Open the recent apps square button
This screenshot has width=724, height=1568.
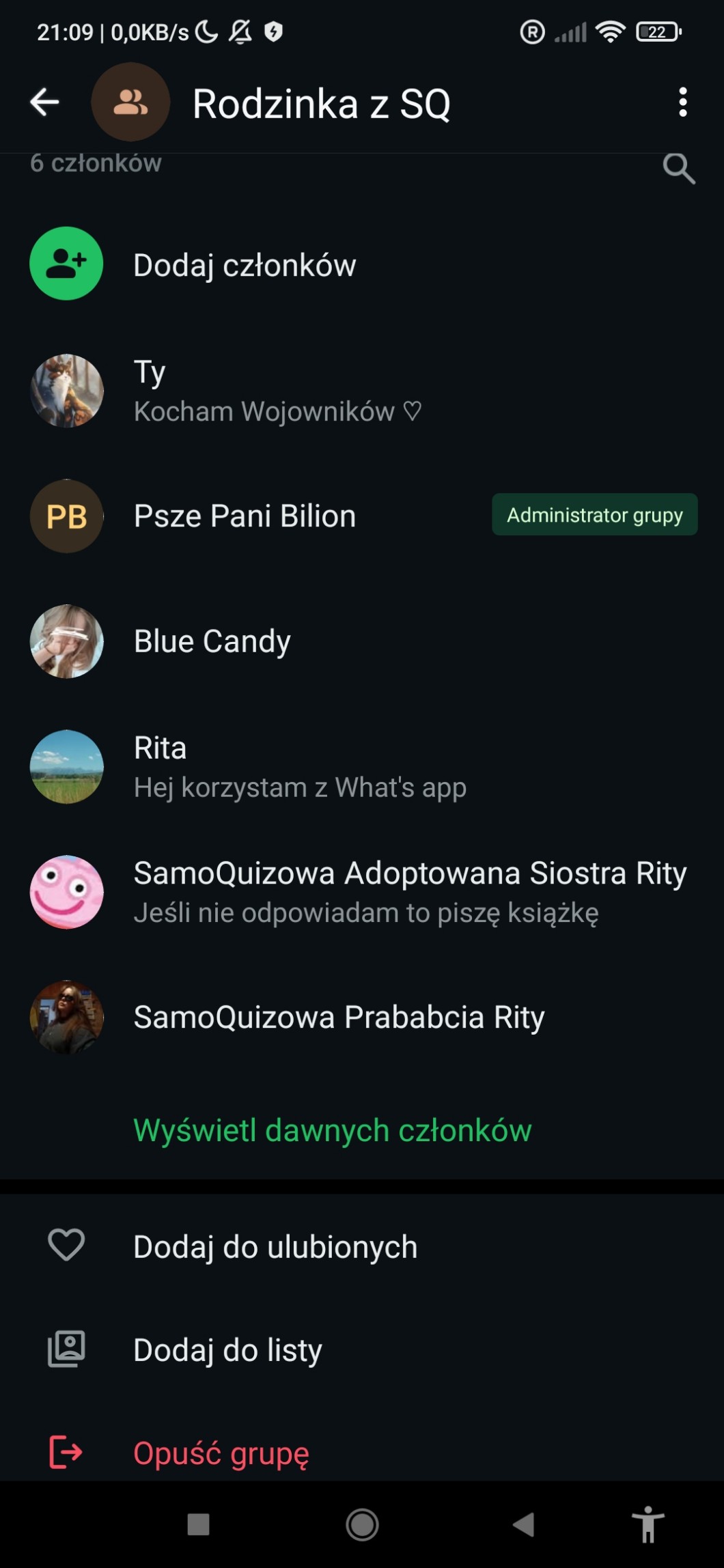click(198, 1524)
